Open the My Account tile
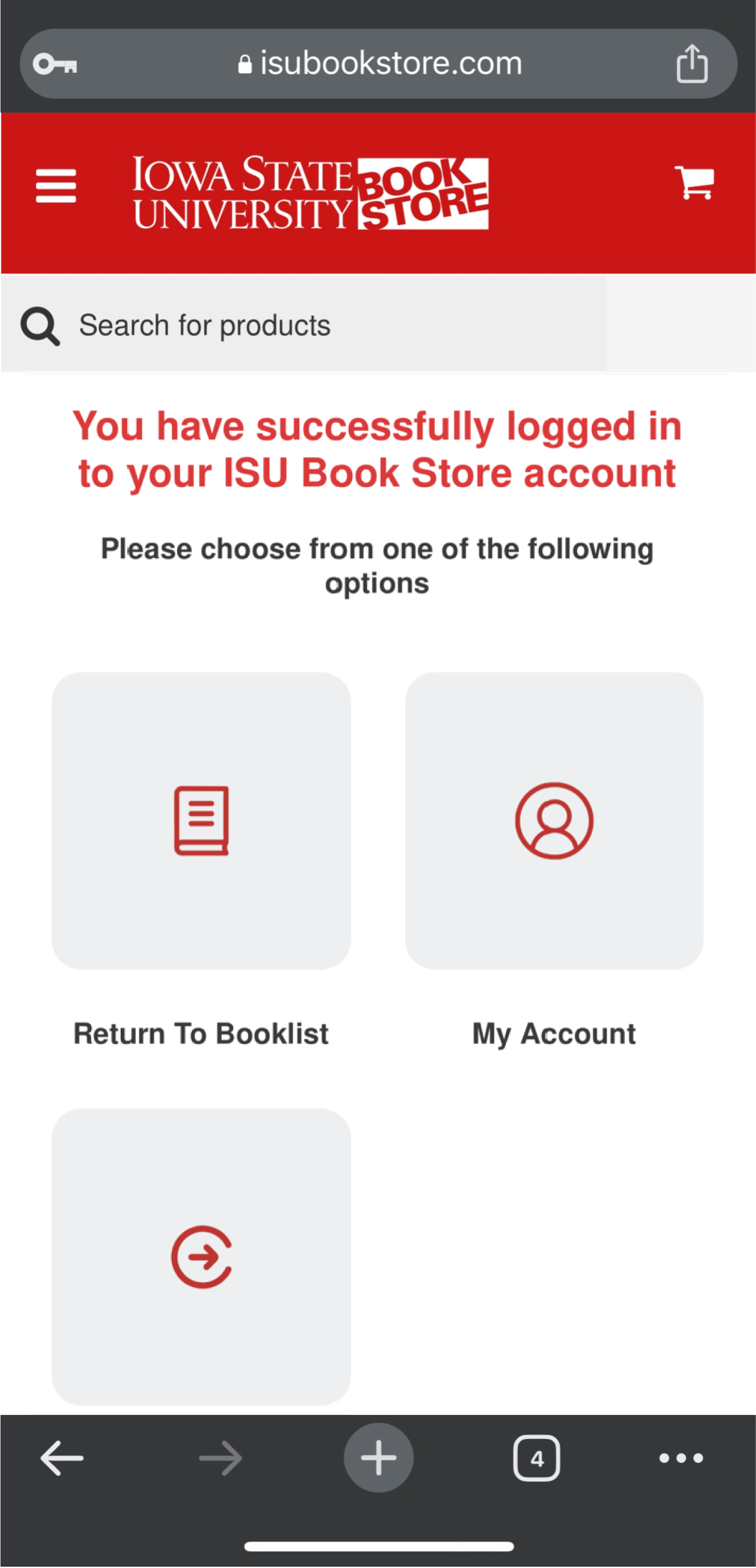The width and height of the screenshot is (756, 1568). [x=554, y=821]
